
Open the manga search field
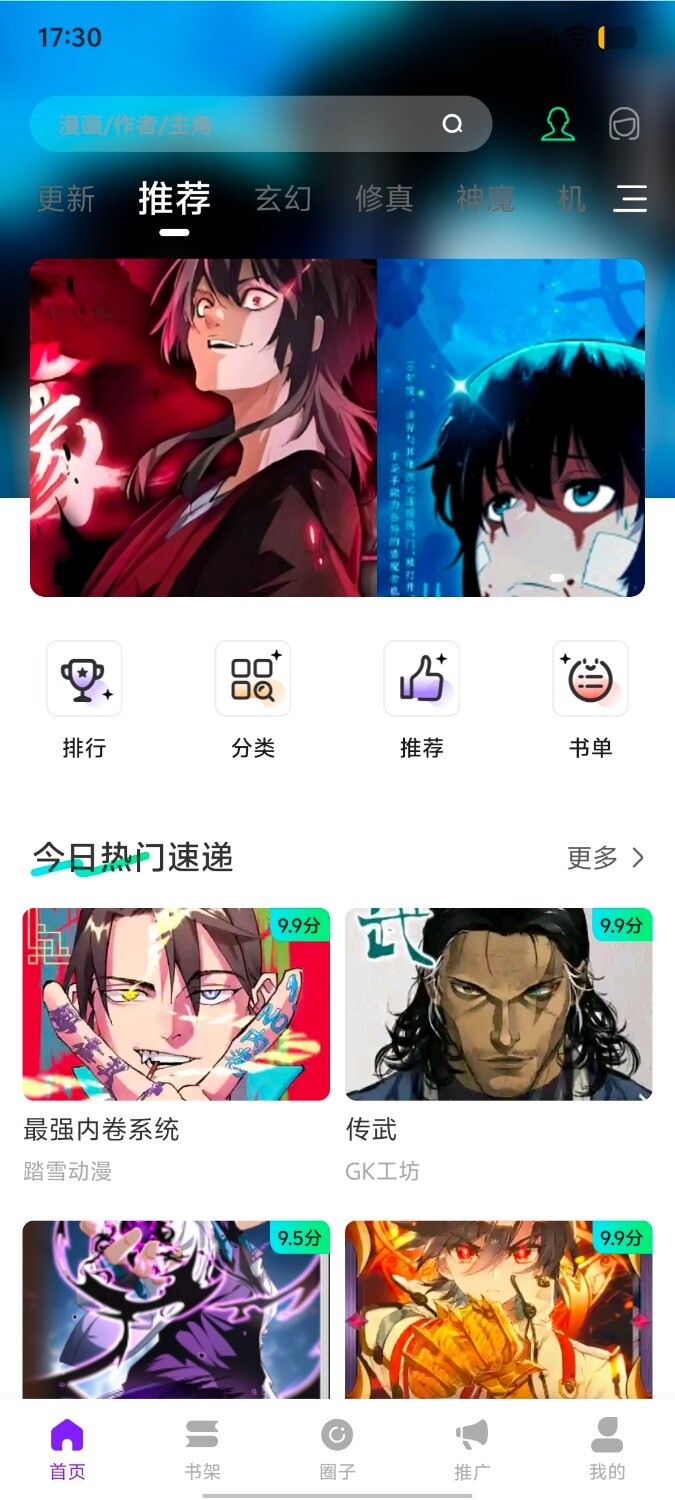[x=240, y=124]
